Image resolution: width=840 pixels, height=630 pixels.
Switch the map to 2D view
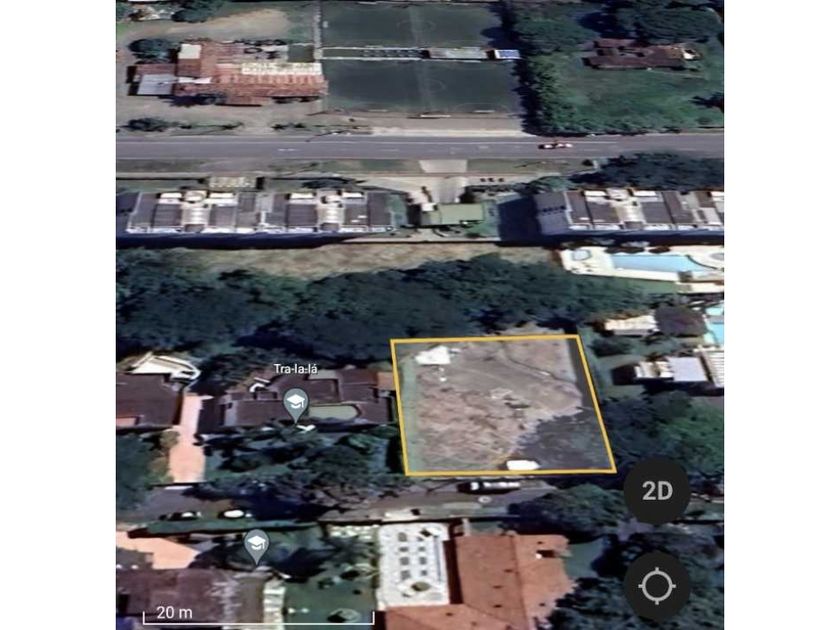coord(656,491)
